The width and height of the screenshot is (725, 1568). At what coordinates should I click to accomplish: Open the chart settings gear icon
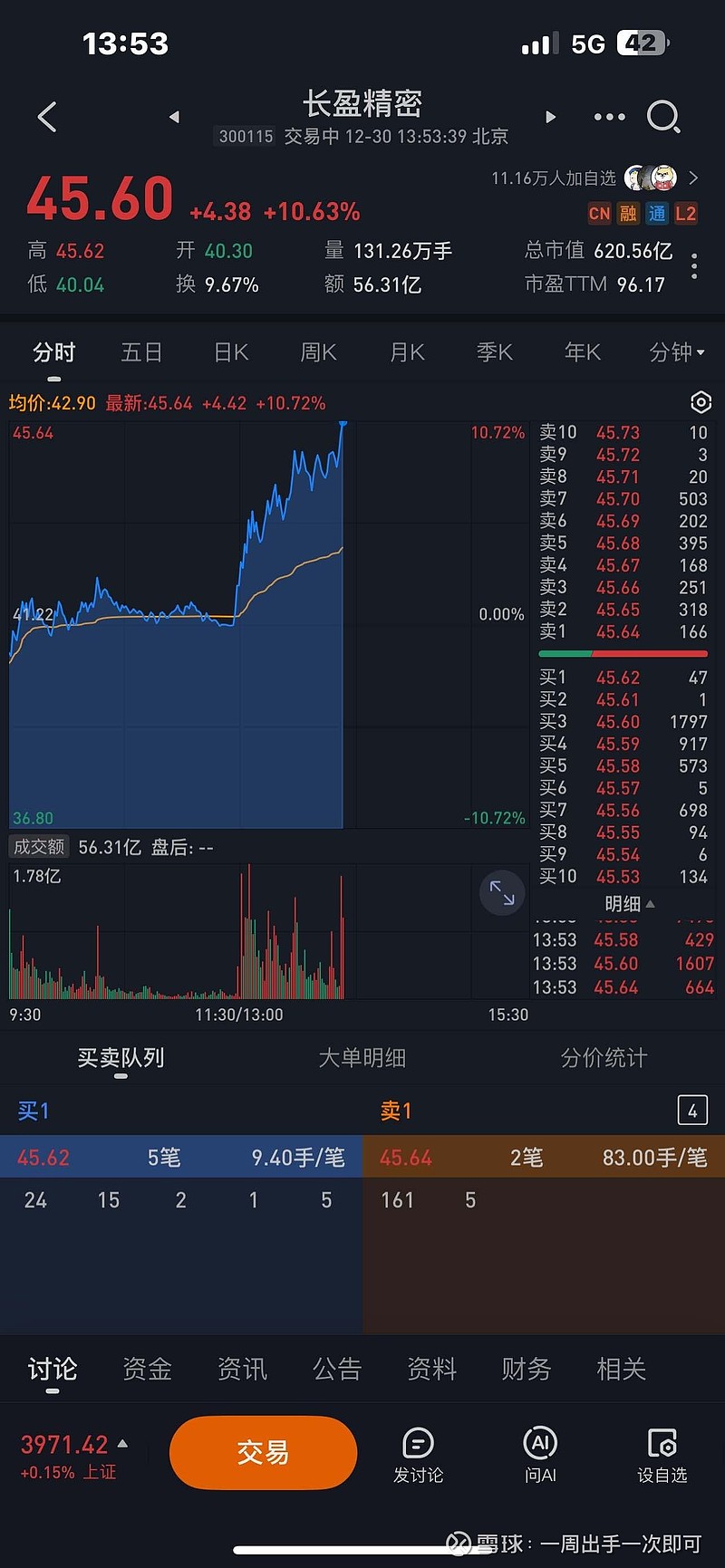click(700, 402)
